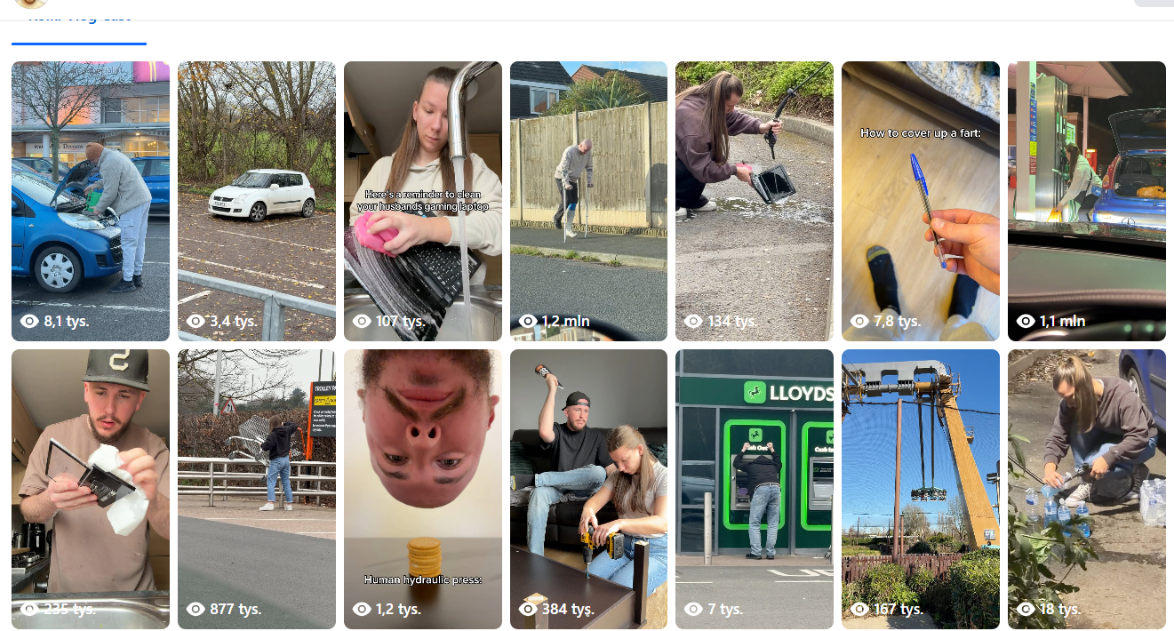This screenshot has height=631, width=1174.
Task: Open the video showing 134 tys. views
Action: click(x=754, y=200)
